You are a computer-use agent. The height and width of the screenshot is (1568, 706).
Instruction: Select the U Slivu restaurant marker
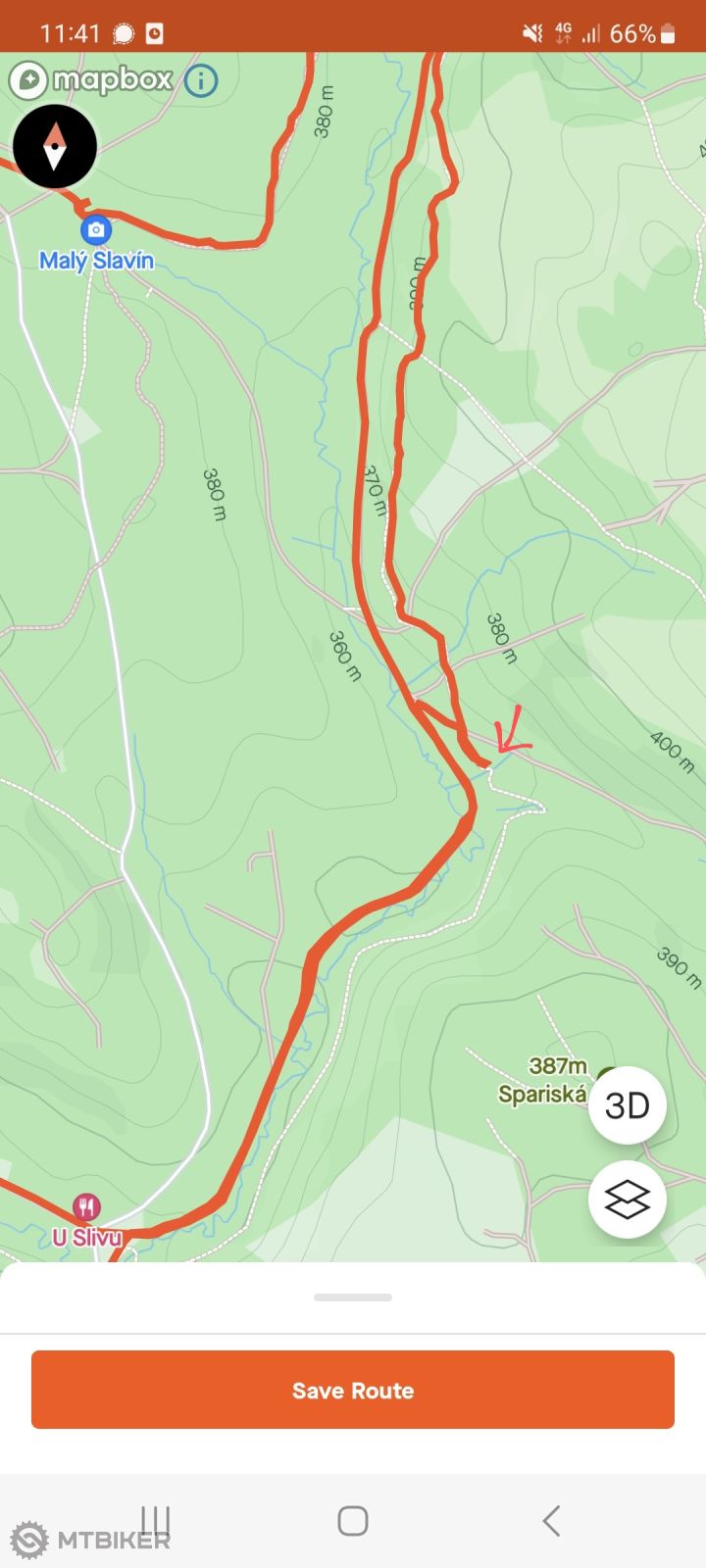point(87,1206)
